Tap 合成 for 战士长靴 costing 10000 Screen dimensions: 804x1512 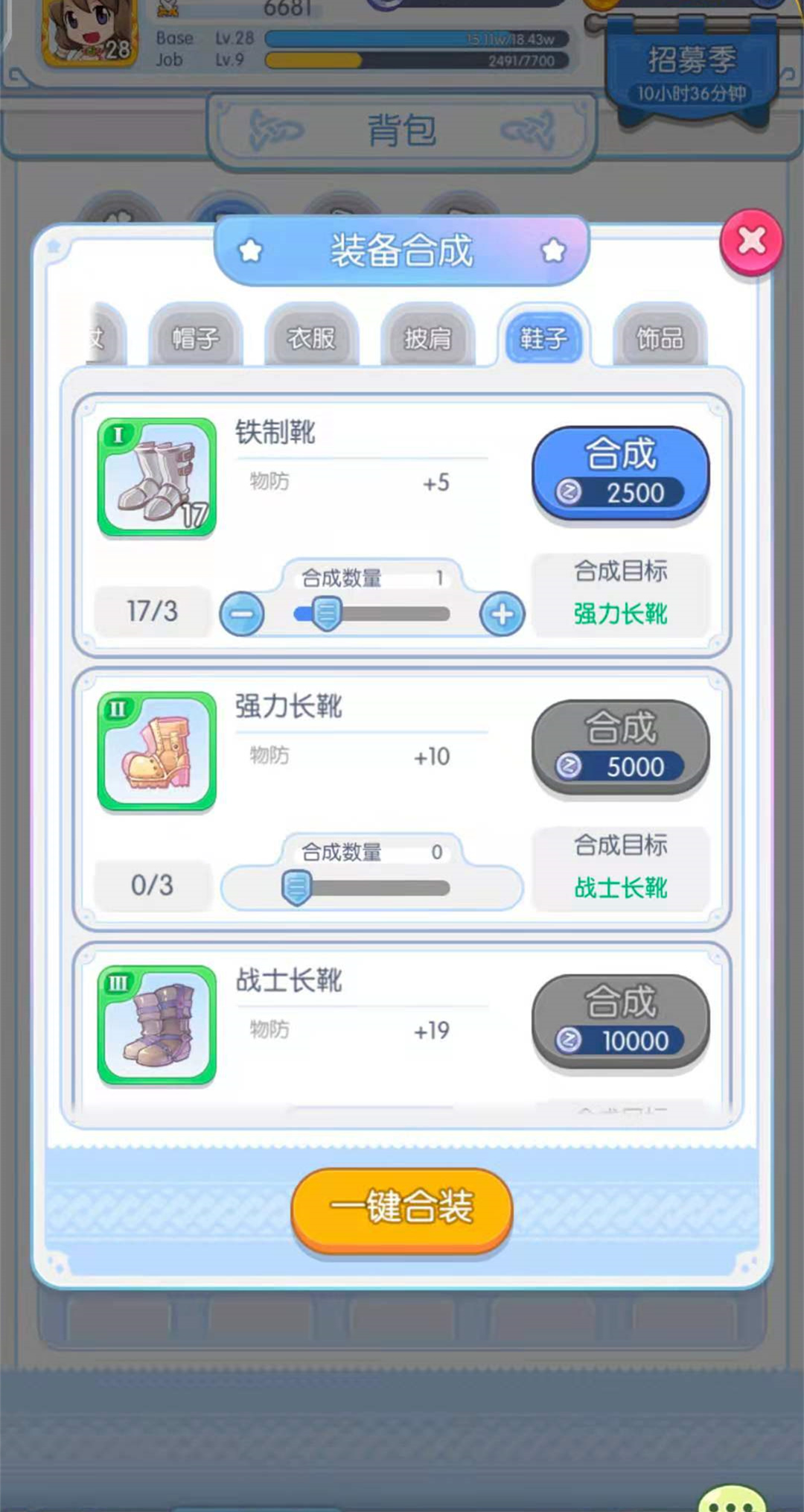(x=620, y=1020)
